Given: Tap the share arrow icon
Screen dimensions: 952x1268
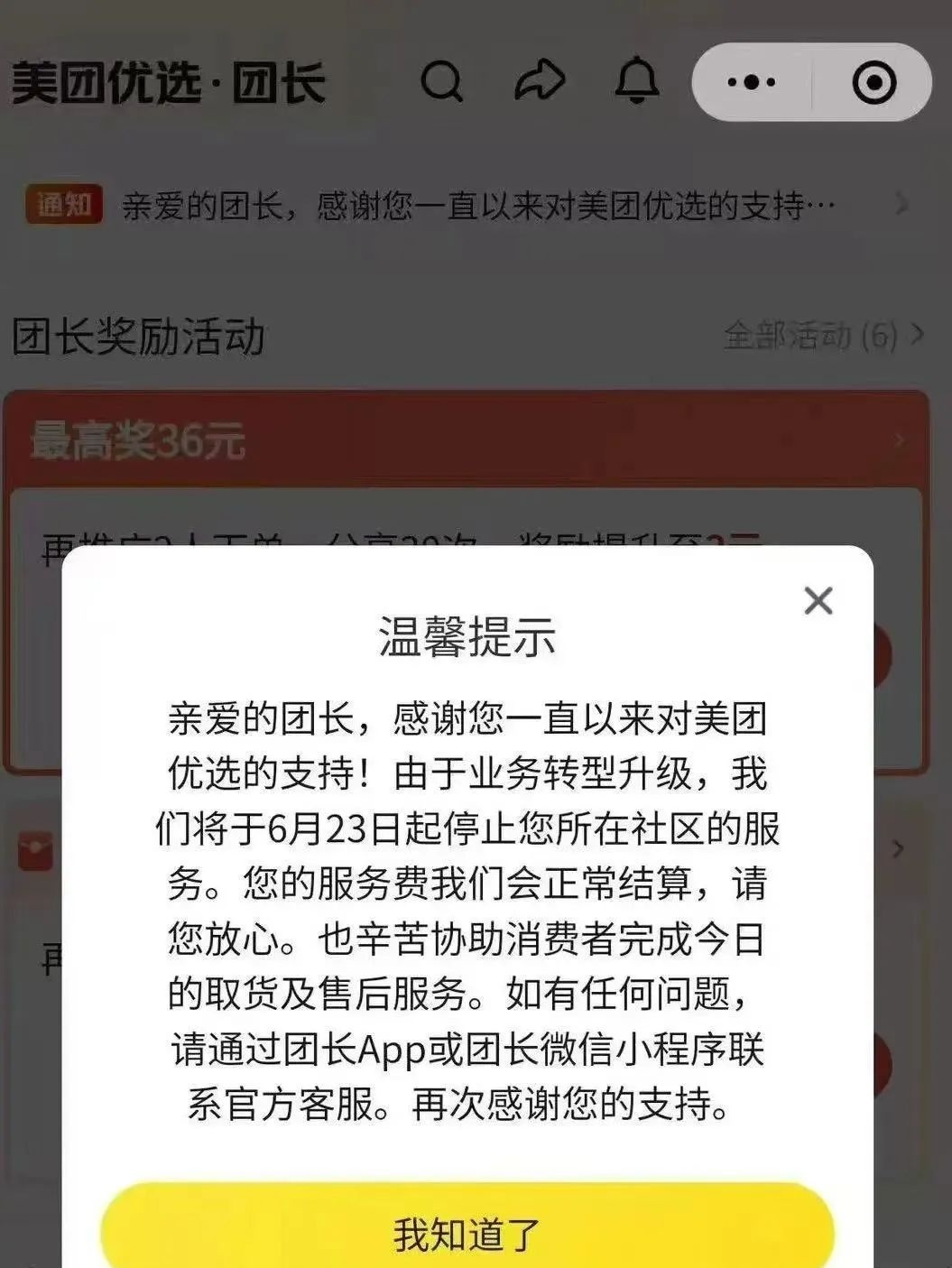Looking at the screenshot, I should [x=539, y=81].
